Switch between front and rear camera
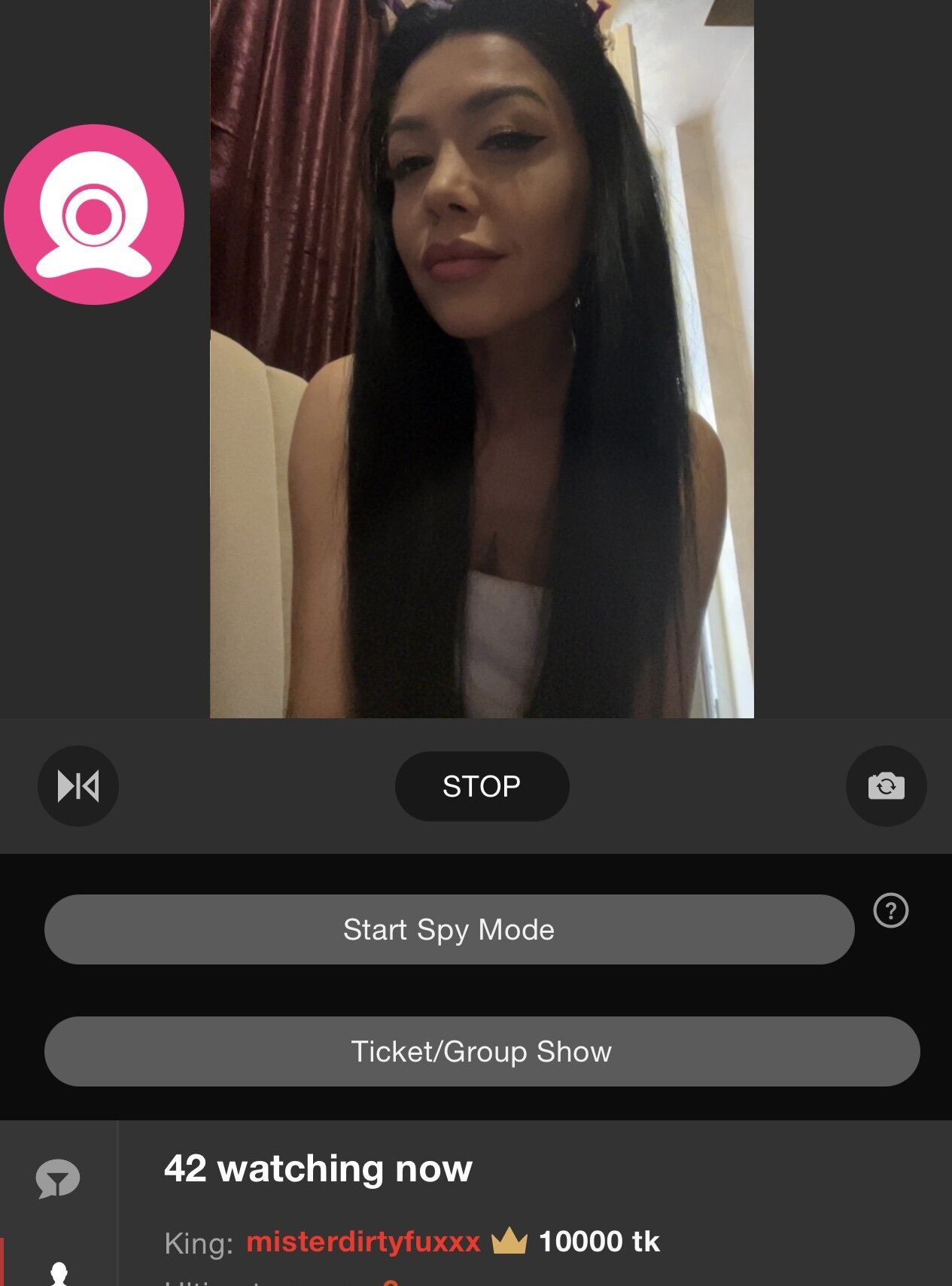 point(886,786)
